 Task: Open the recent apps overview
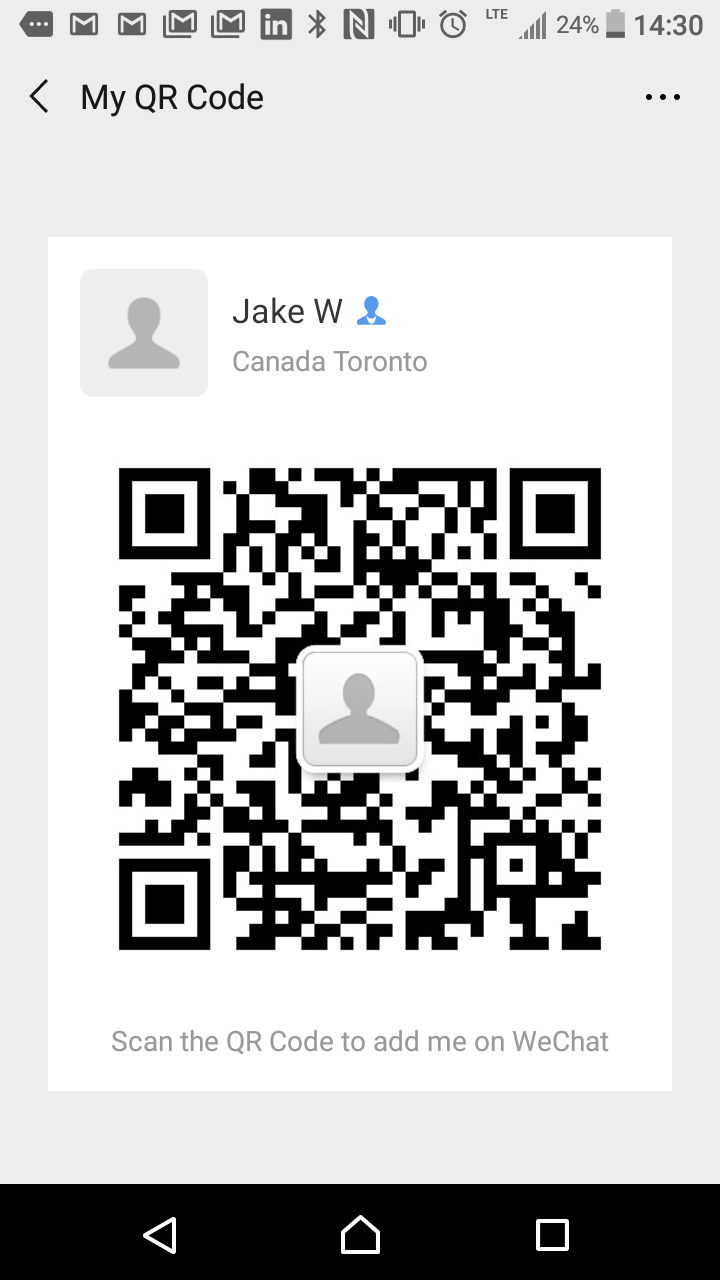(552, 1234)
